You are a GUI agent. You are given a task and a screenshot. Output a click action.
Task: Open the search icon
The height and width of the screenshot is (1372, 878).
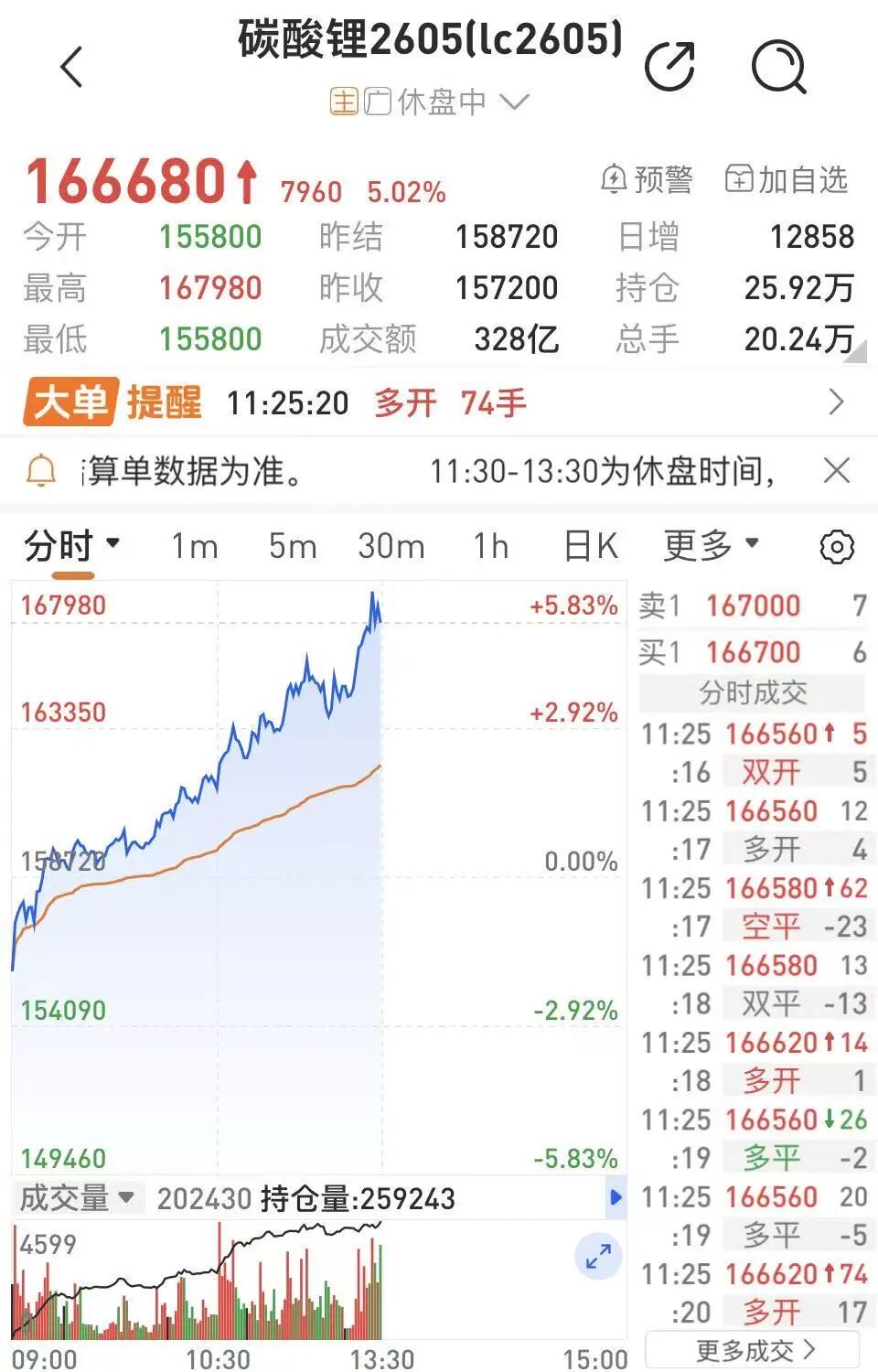tap(778, 66)
